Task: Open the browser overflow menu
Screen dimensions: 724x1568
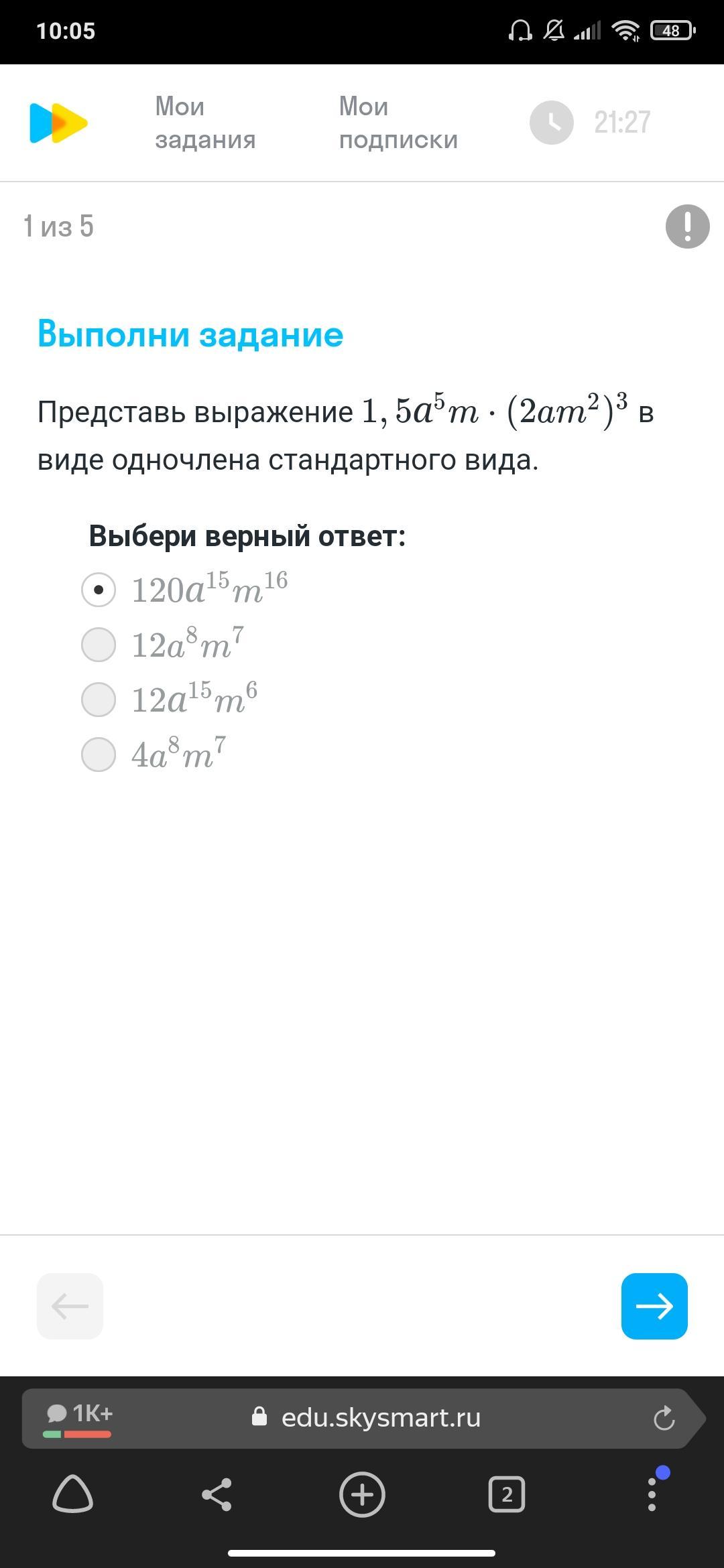Action: coord(652,1494)
